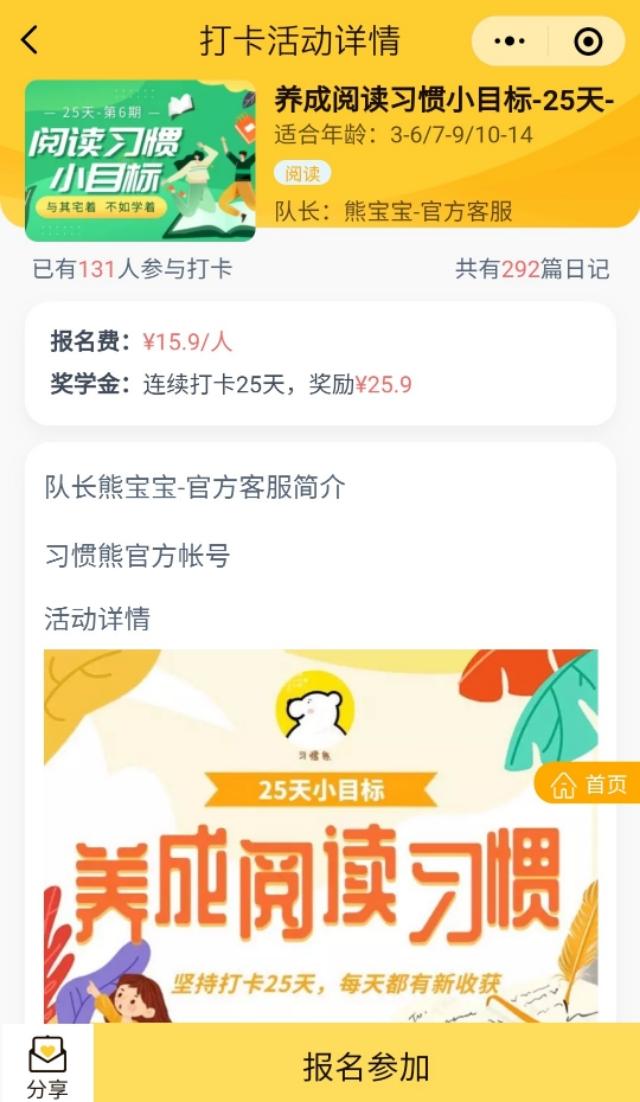Screen dimensions: 640x1102
Task: Open the mini program more options menu
Action: click(x=510, y=41)
